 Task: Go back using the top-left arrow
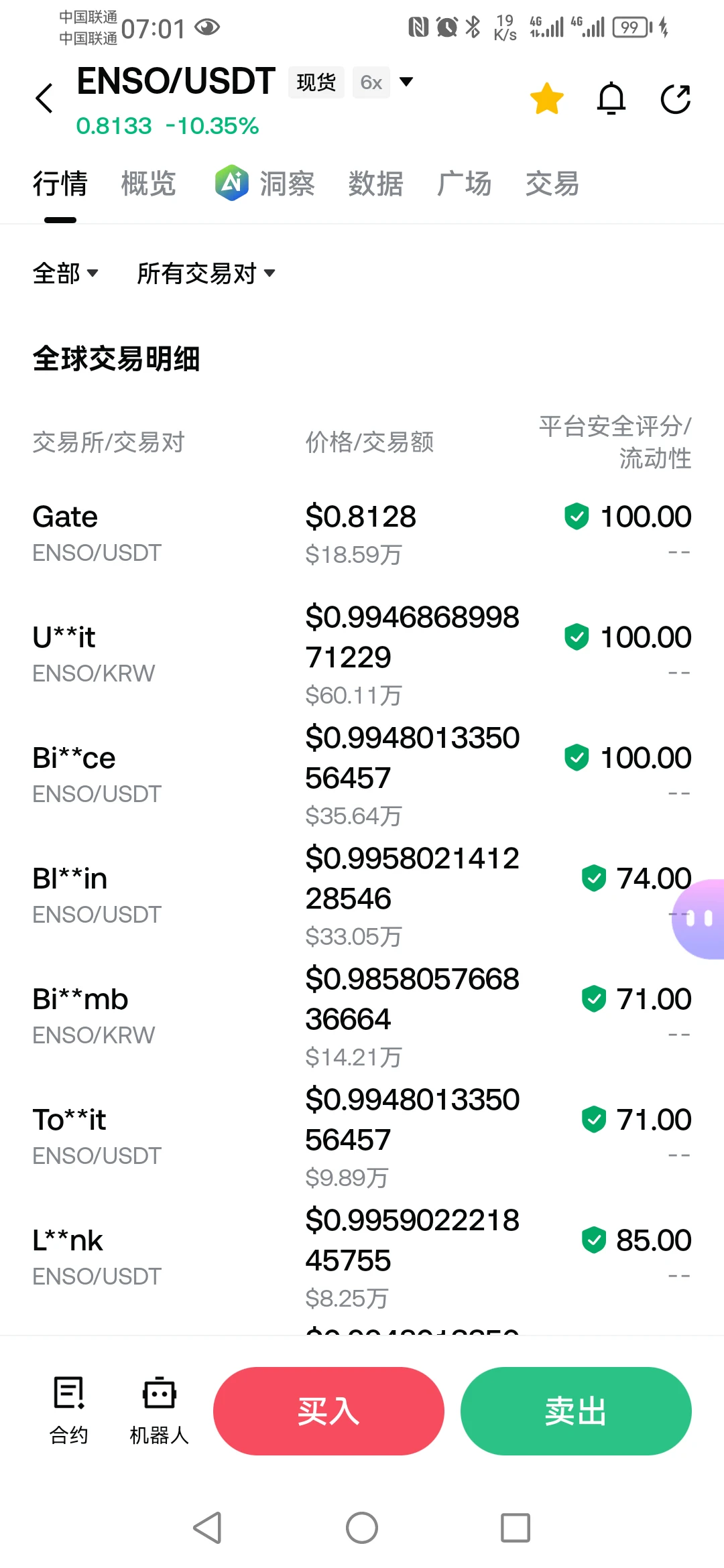44,99
